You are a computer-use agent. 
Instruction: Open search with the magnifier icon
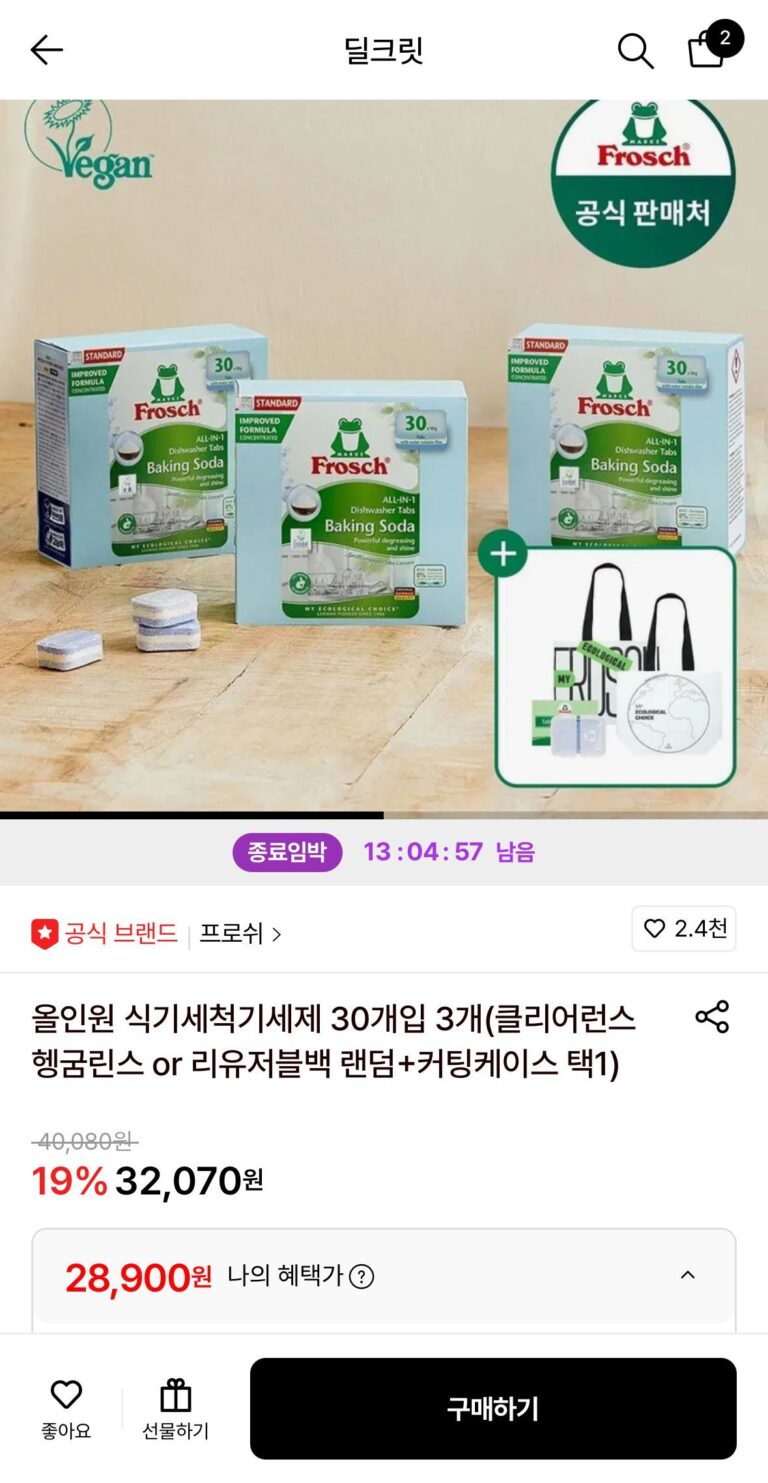coord(635,50)
